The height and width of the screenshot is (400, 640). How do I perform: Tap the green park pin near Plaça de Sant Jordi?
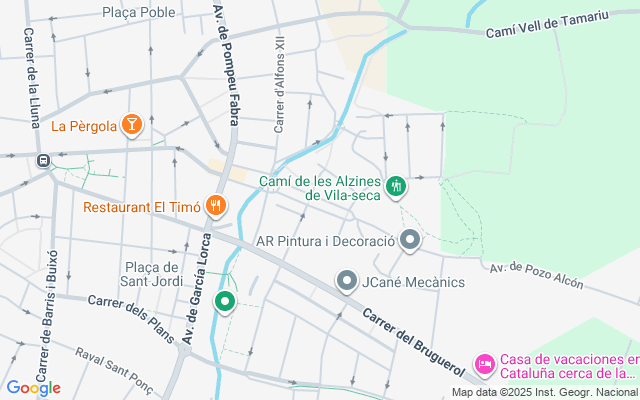click(225, 302)
